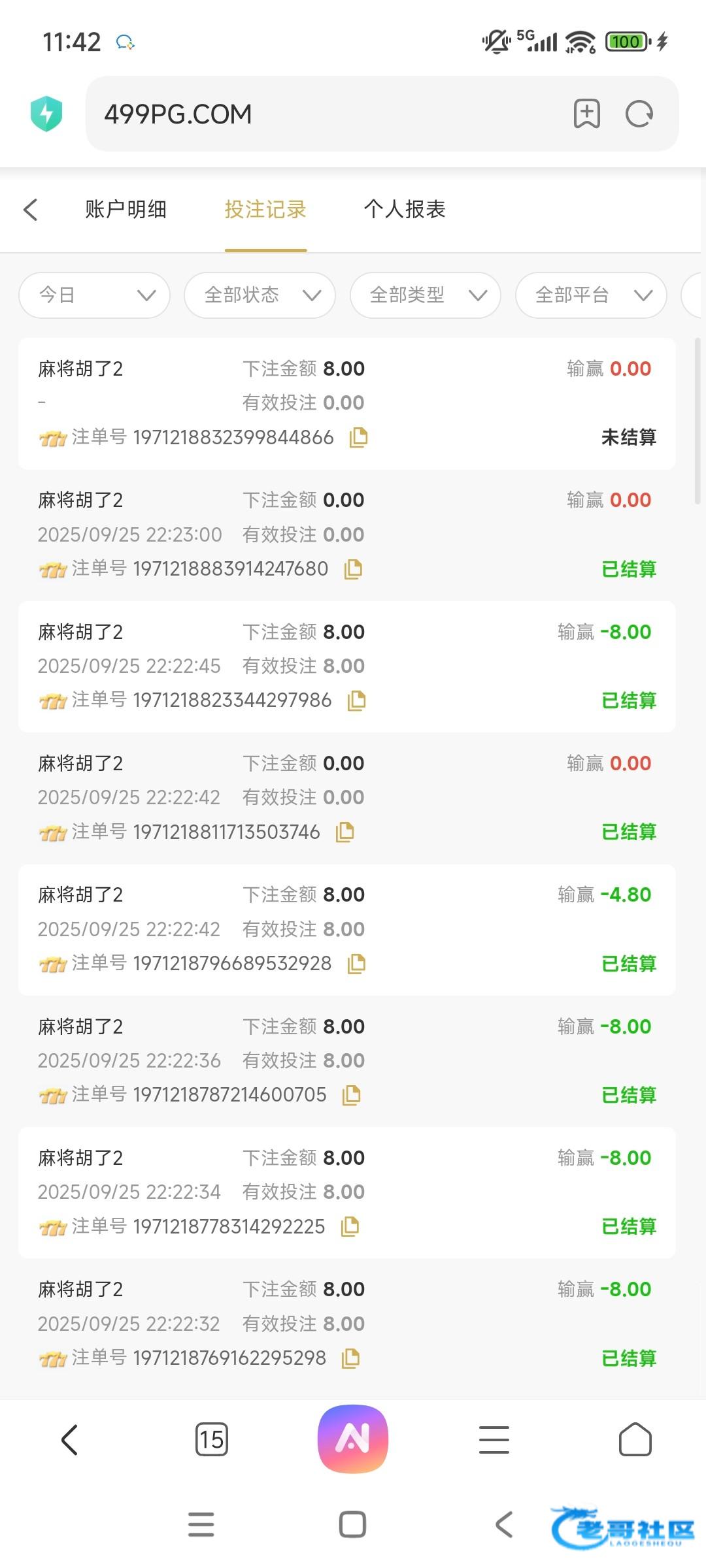This screenshot has width=706, height=1568.
Task: Reload the page in the browser
Action: point(639,114)
